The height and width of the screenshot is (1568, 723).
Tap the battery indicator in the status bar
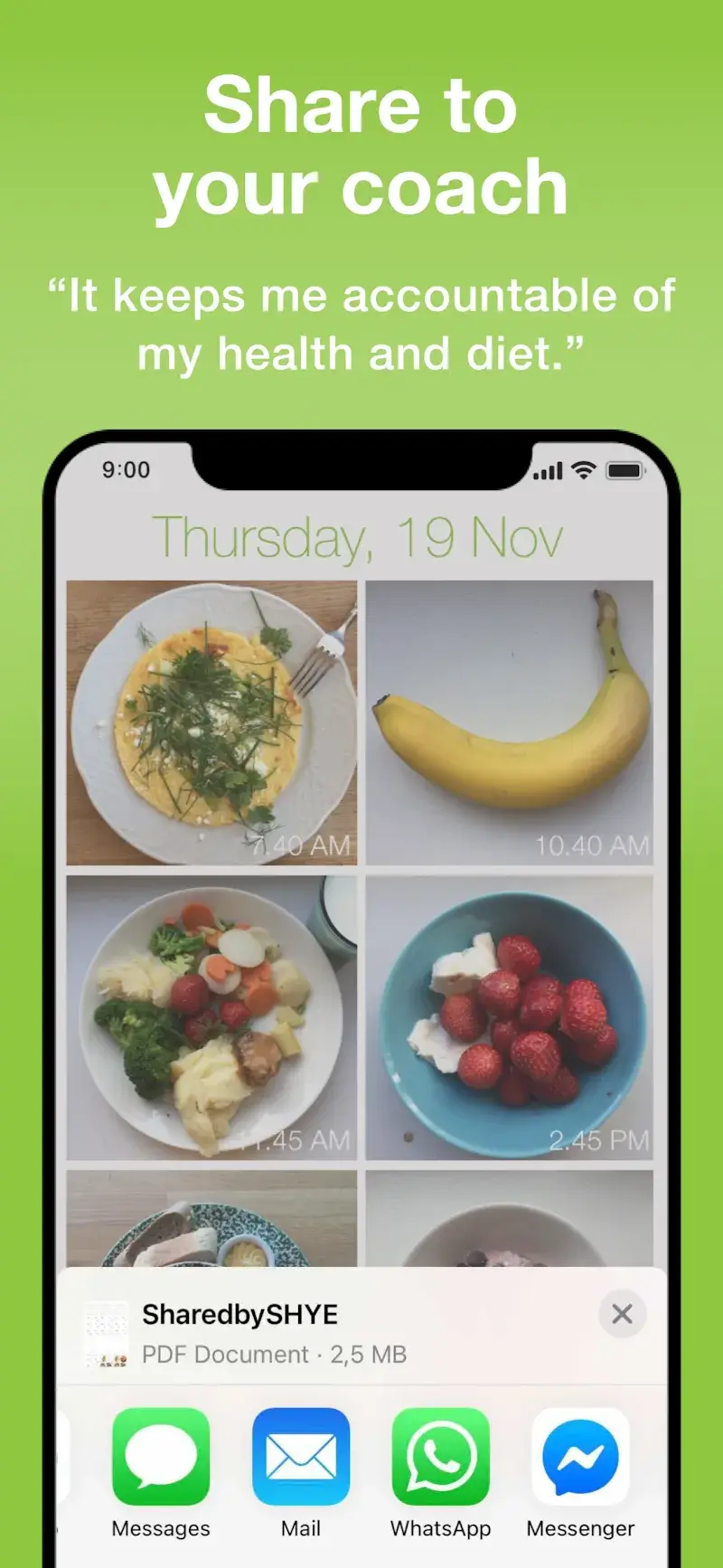click(x=624, y=470)
